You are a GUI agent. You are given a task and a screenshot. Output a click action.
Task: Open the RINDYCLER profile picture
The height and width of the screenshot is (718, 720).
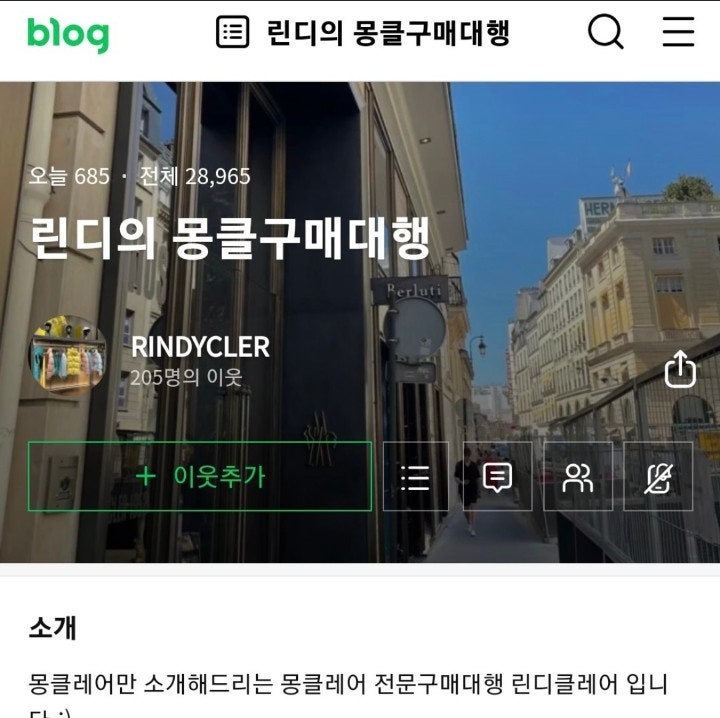point(67,357)
